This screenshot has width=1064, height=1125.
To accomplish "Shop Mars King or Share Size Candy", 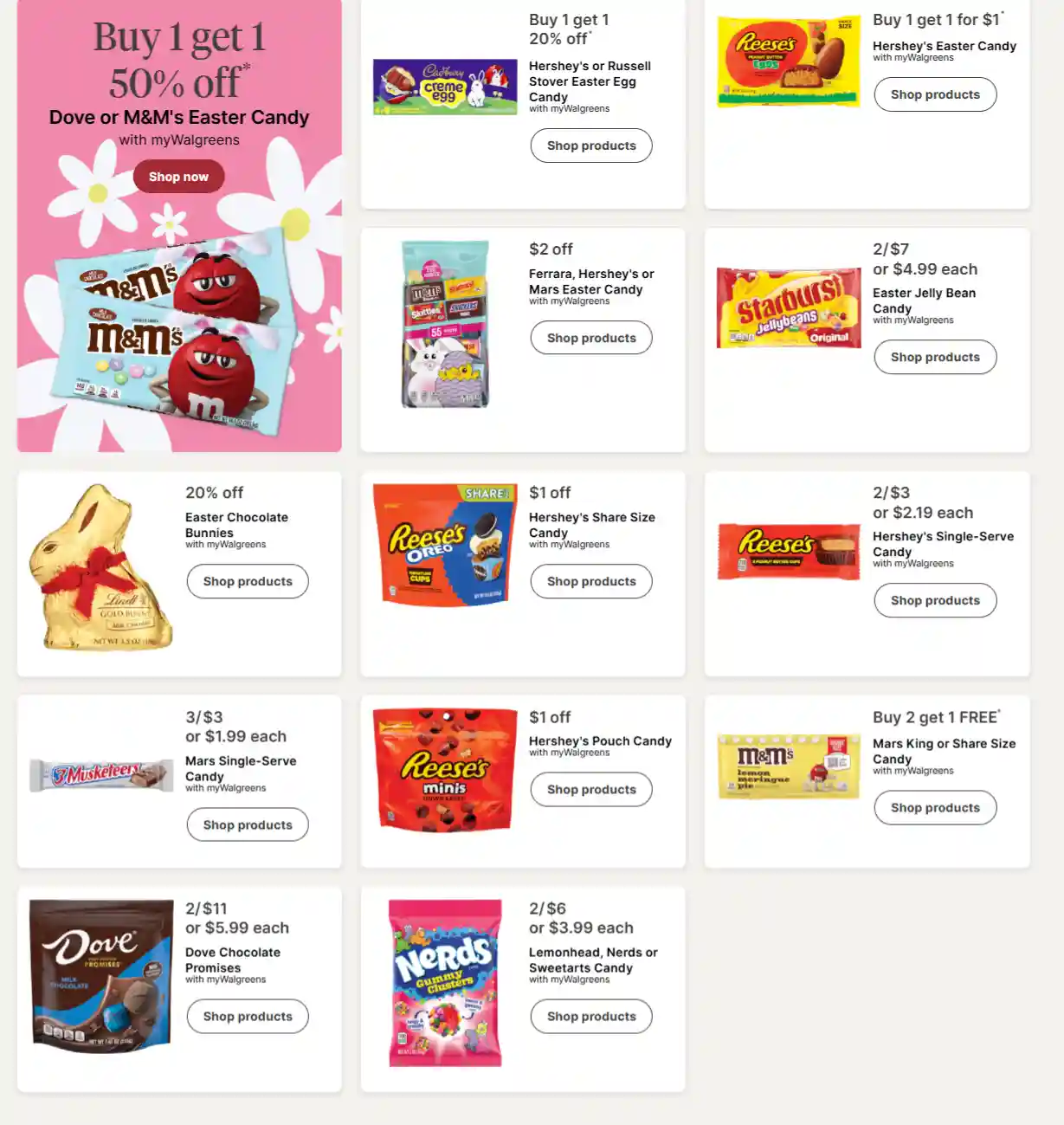I will [x=935, y=807].
